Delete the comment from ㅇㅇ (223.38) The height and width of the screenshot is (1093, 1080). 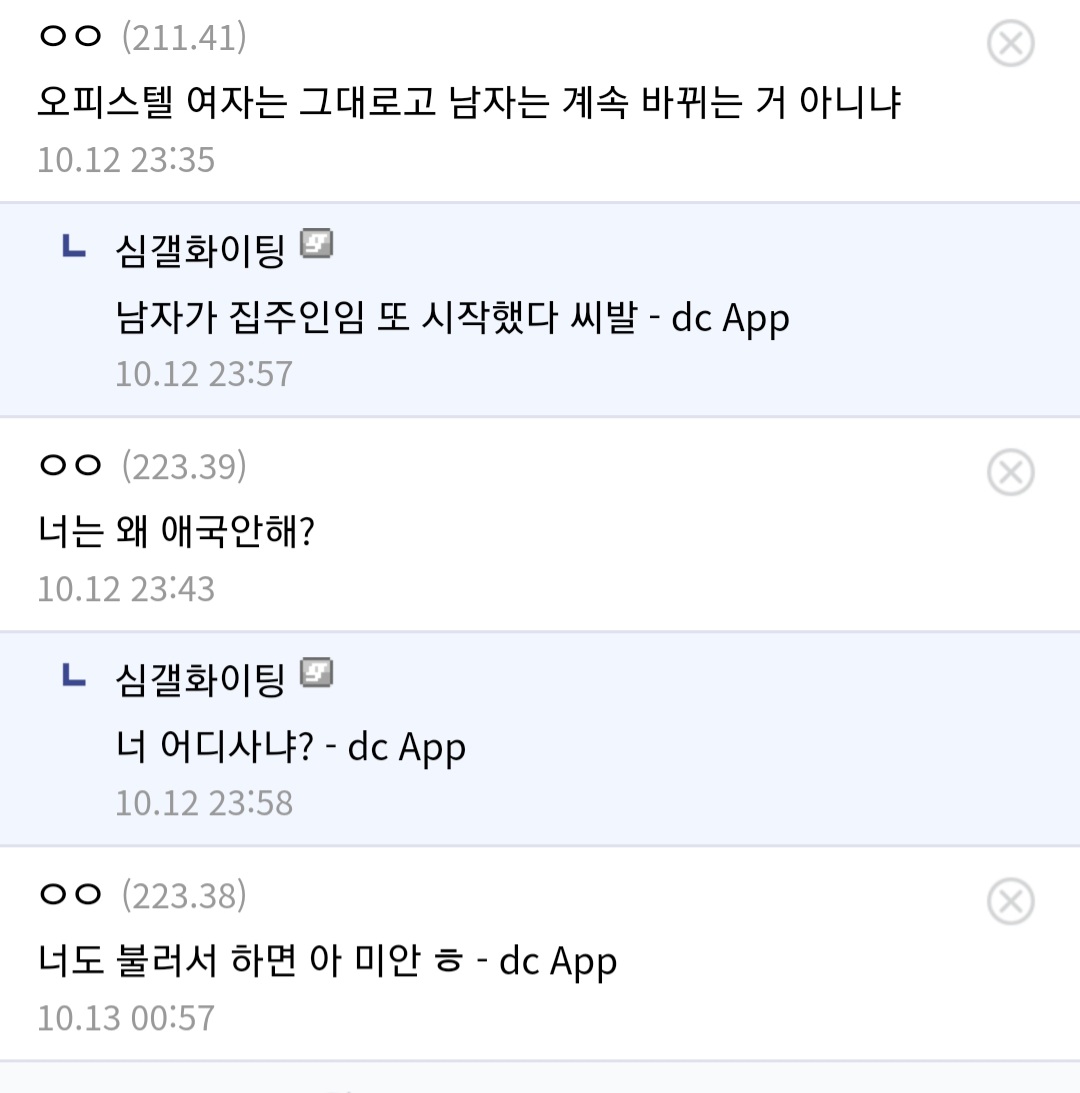1010,902
